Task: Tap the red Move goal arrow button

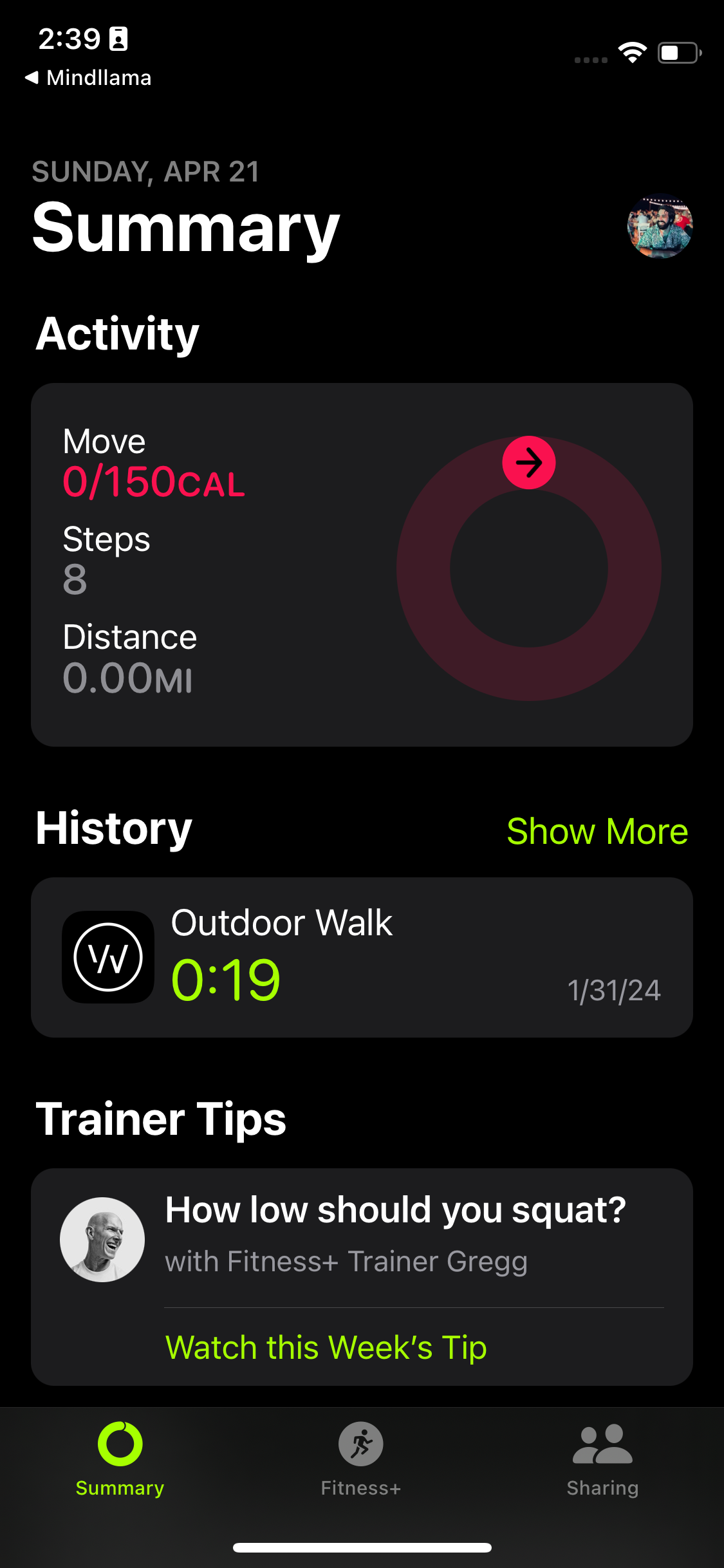Action: tap(529, 461)
